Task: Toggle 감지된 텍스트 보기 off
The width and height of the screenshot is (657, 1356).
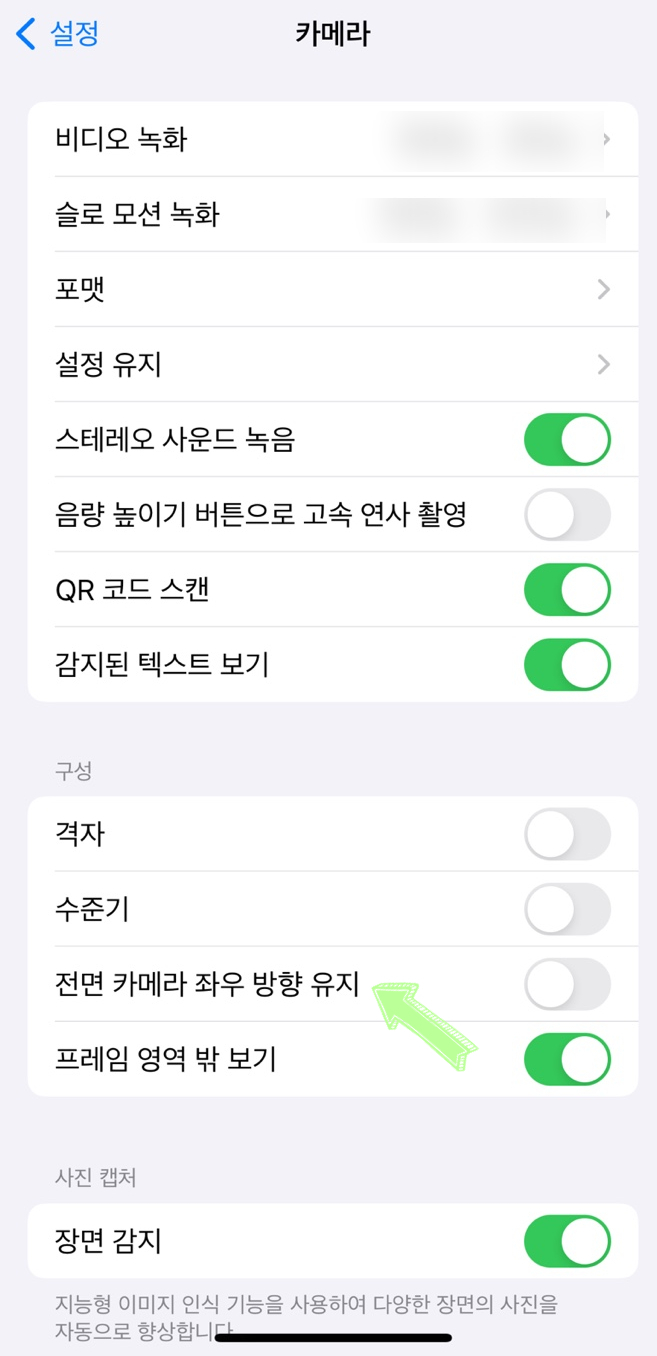Action: point(567,664)
